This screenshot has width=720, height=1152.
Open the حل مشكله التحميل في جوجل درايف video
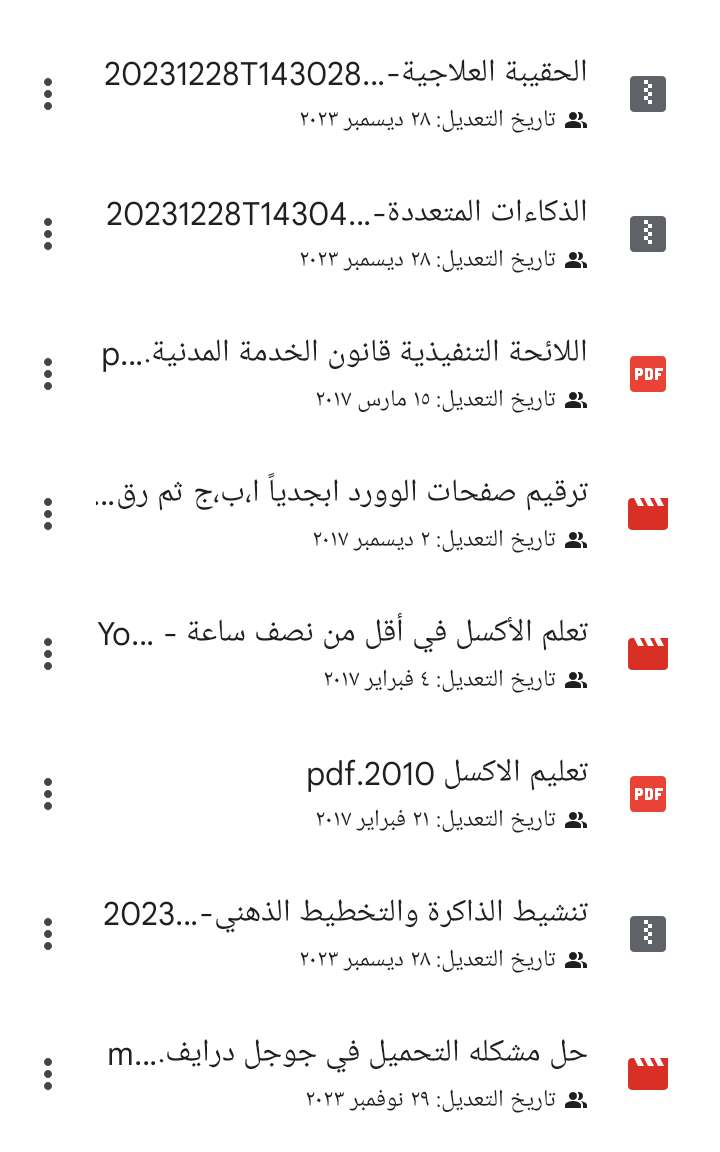coord(360,1074)
